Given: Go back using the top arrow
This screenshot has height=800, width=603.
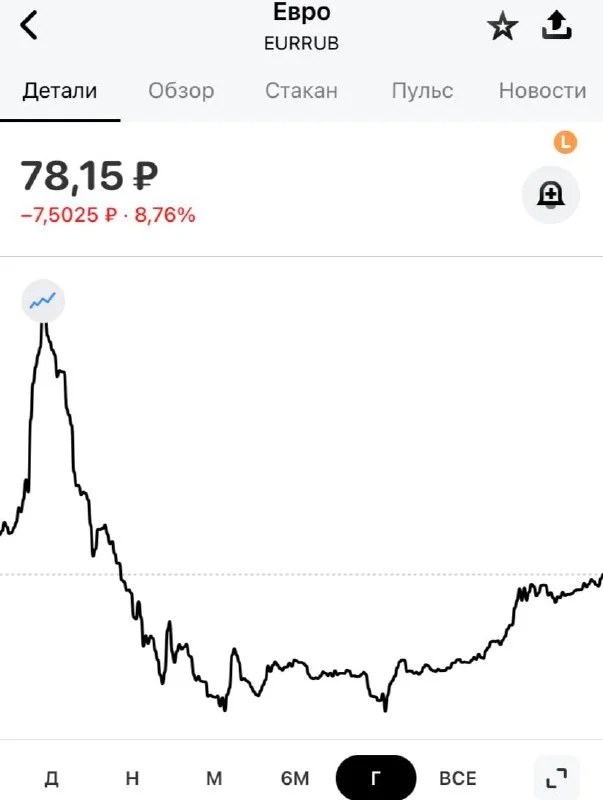Looking at the screenshot, I should [30, 26].
